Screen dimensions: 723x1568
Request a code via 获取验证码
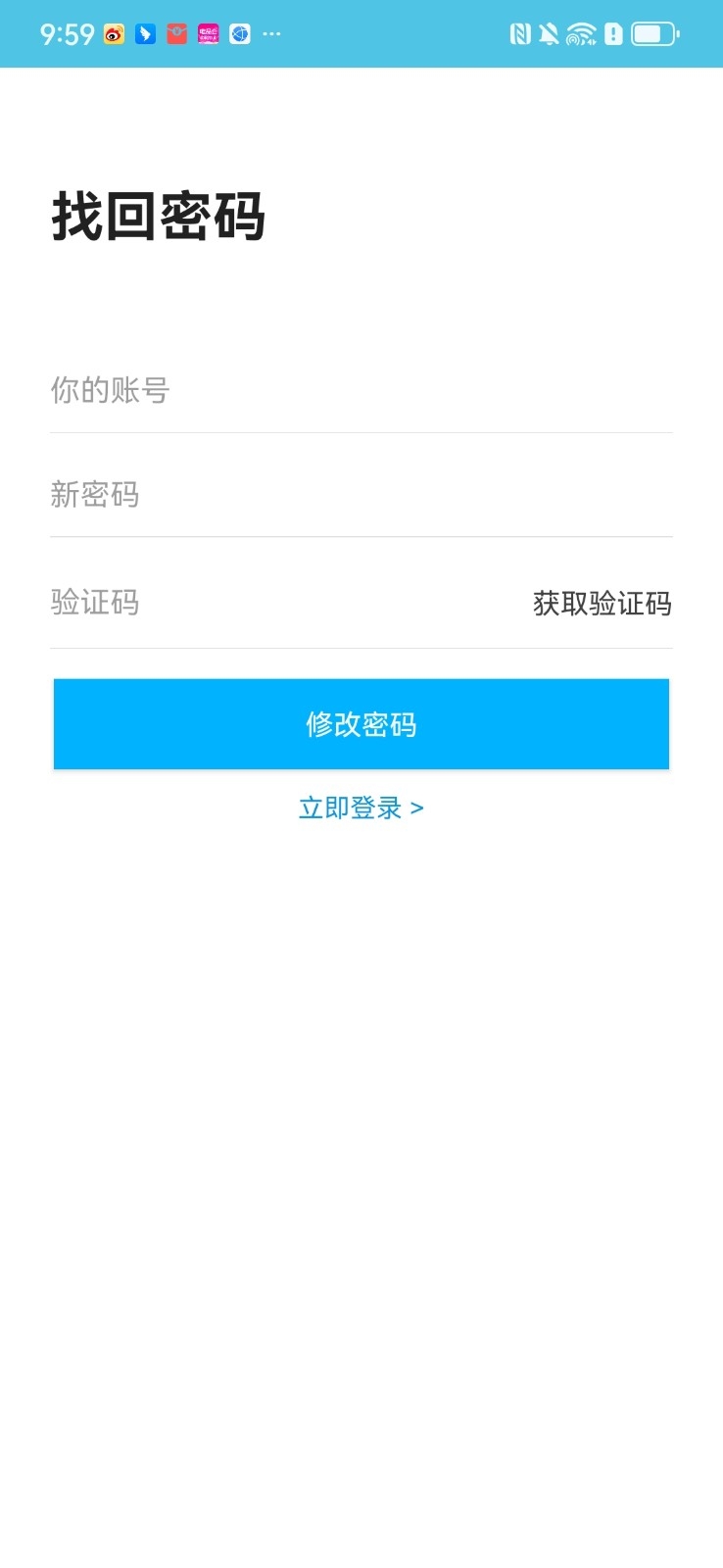tap(602, 603)
